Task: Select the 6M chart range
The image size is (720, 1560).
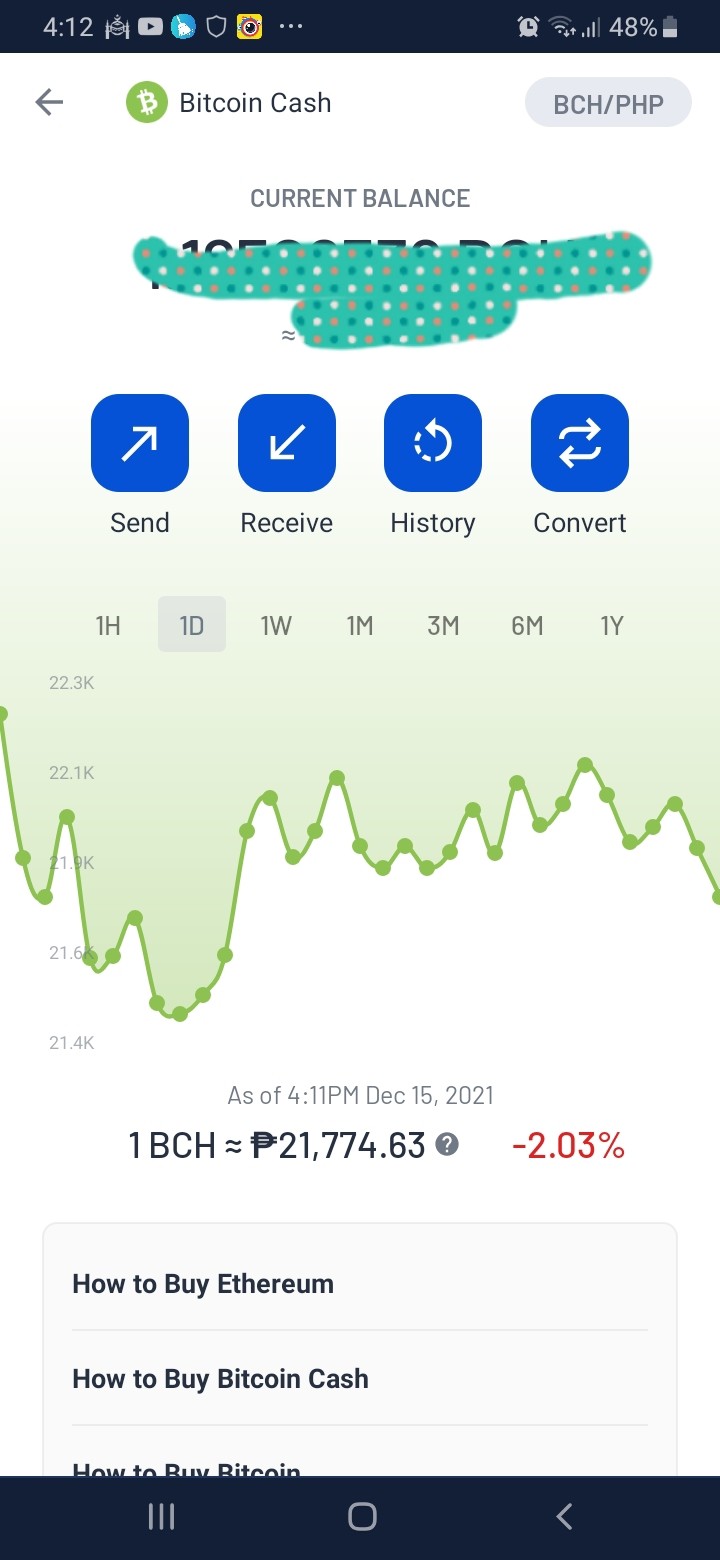Action: (x=527, y=625)
